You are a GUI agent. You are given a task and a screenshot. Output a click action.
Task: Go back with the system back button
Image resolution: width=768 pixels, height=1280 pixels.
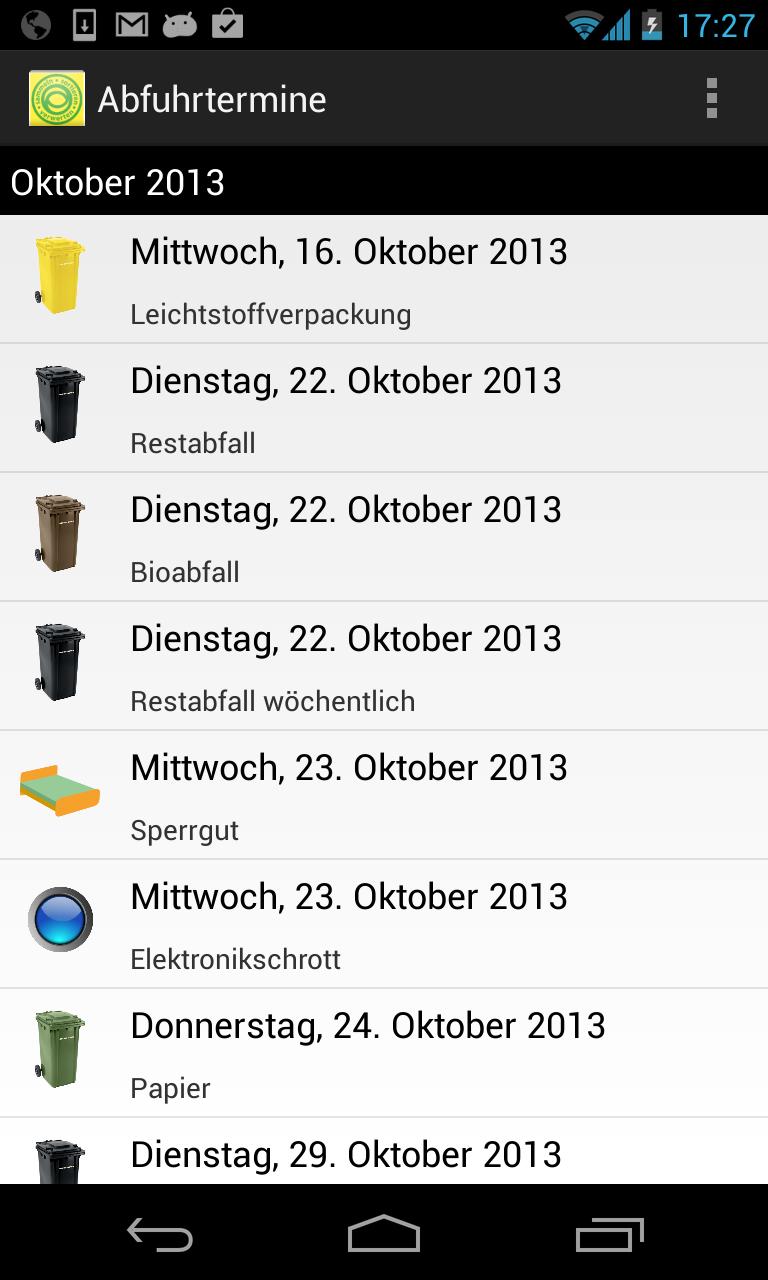[x=160, y=1234]
